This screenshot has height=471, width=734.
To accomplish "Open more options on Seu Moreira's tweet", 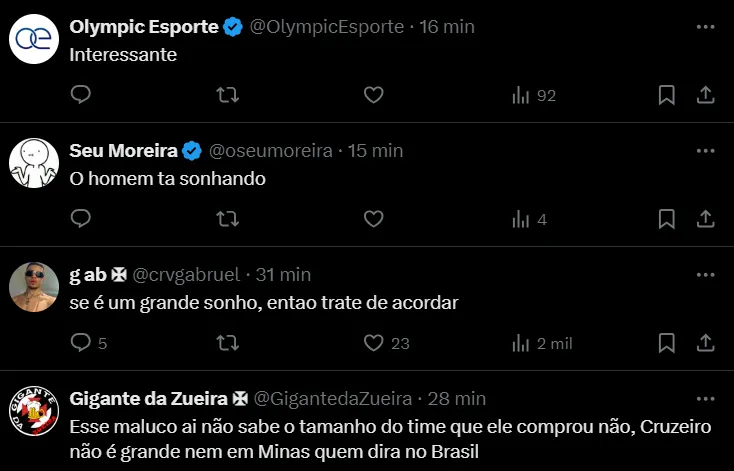I will tap(705, 150).
